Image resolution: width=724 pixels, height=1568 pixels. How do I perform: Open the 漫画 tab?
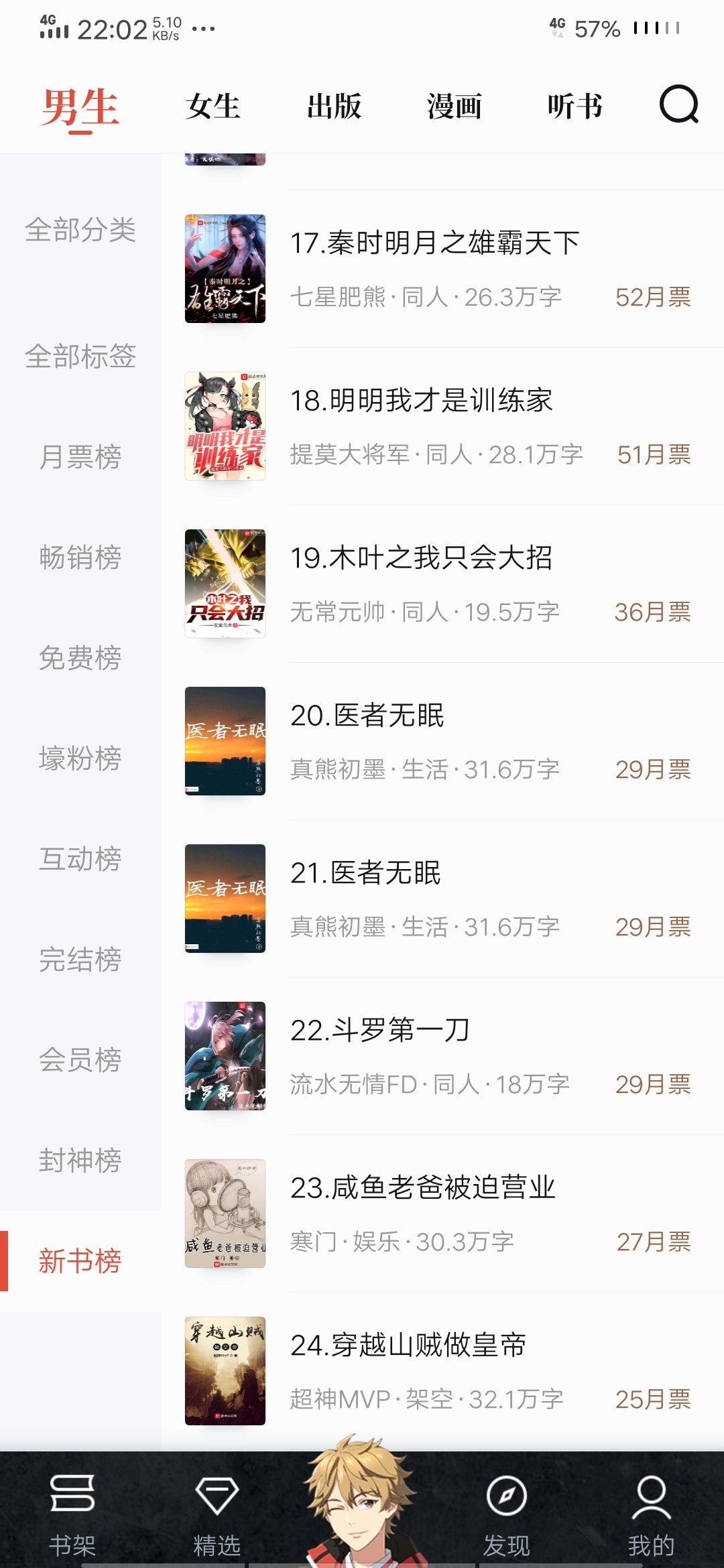[455, 107]
